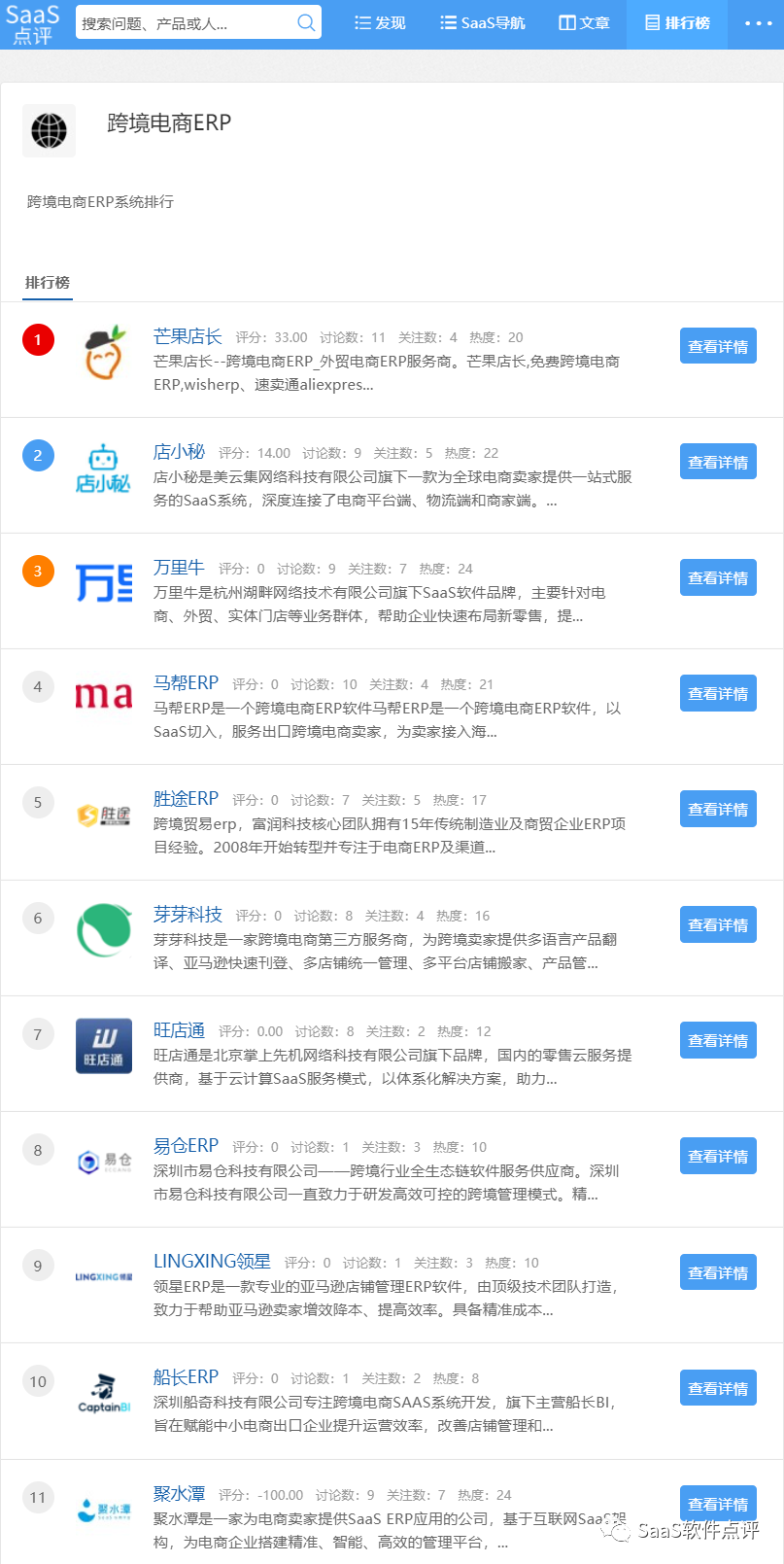Switch to the 文章 tab
This screenshot has width=784, height=1564.
[584, 21]
